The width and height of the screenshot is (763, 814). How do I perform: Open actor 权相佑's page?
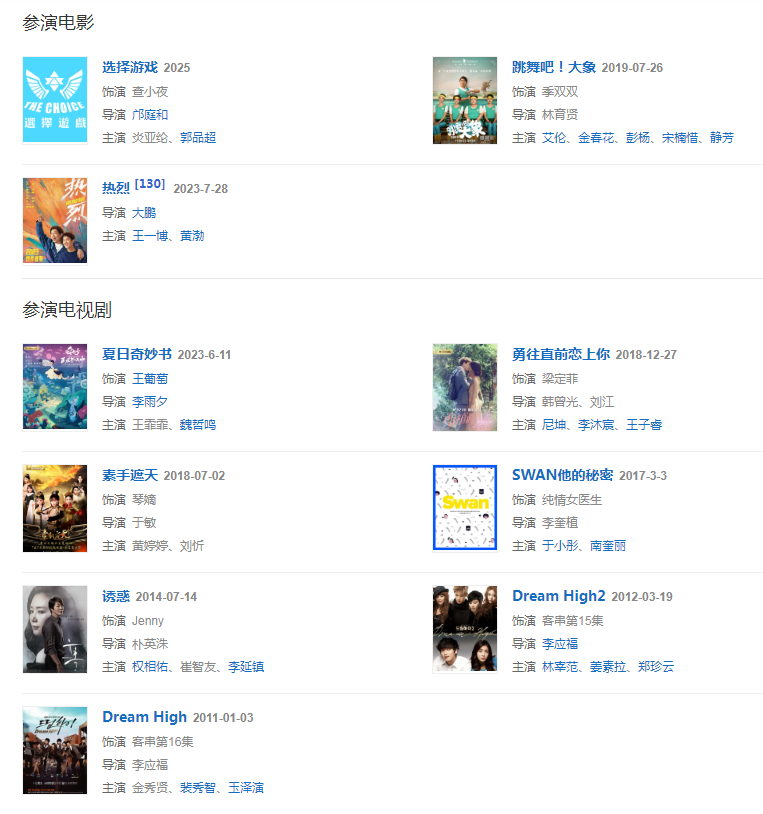[150, 666]
